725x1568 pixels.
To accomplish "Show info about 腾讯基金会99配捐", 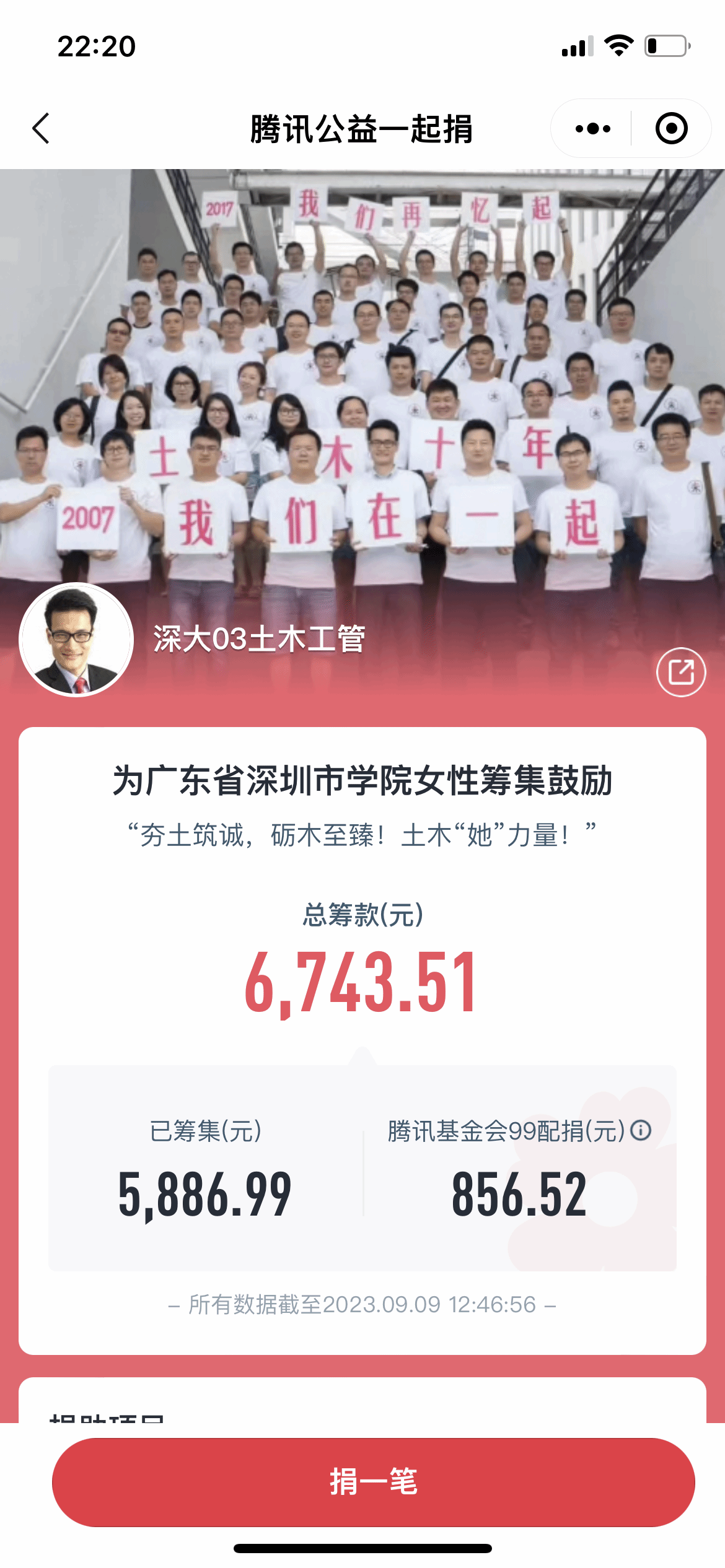I will point(641,1130).
